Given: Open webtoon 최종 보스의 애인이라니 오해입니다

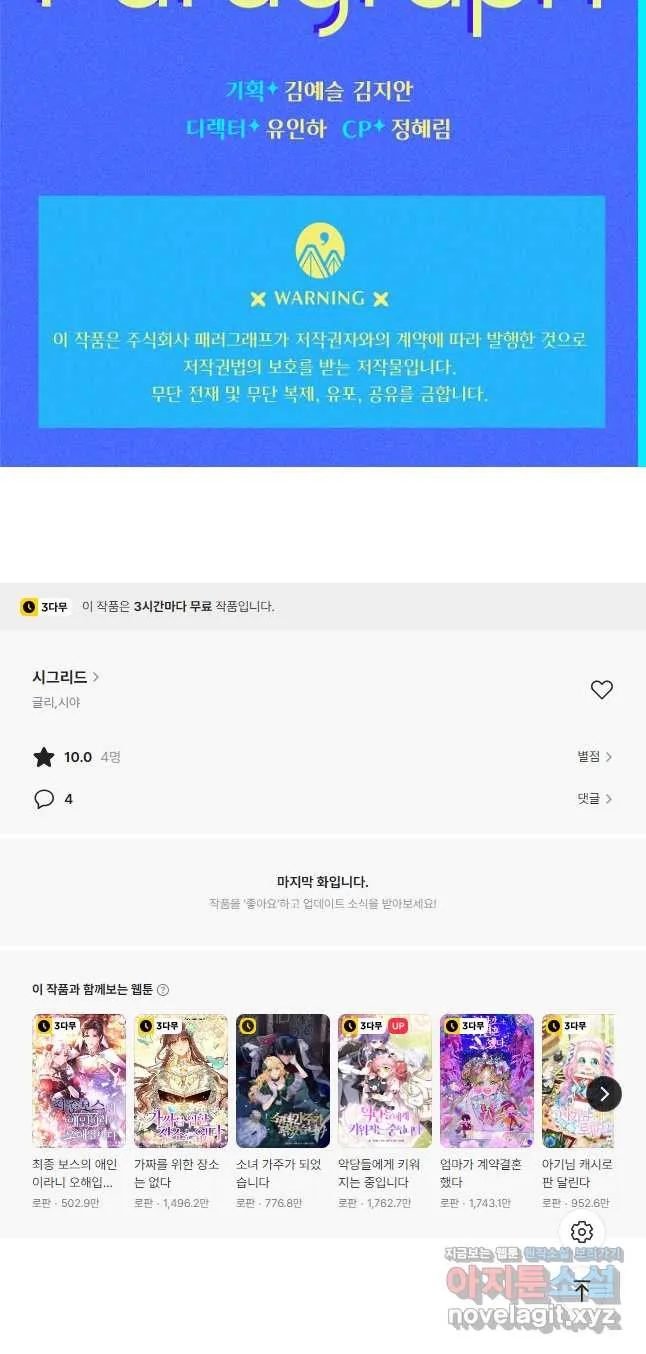Looking at the screenshot, I should (79, 1082).
